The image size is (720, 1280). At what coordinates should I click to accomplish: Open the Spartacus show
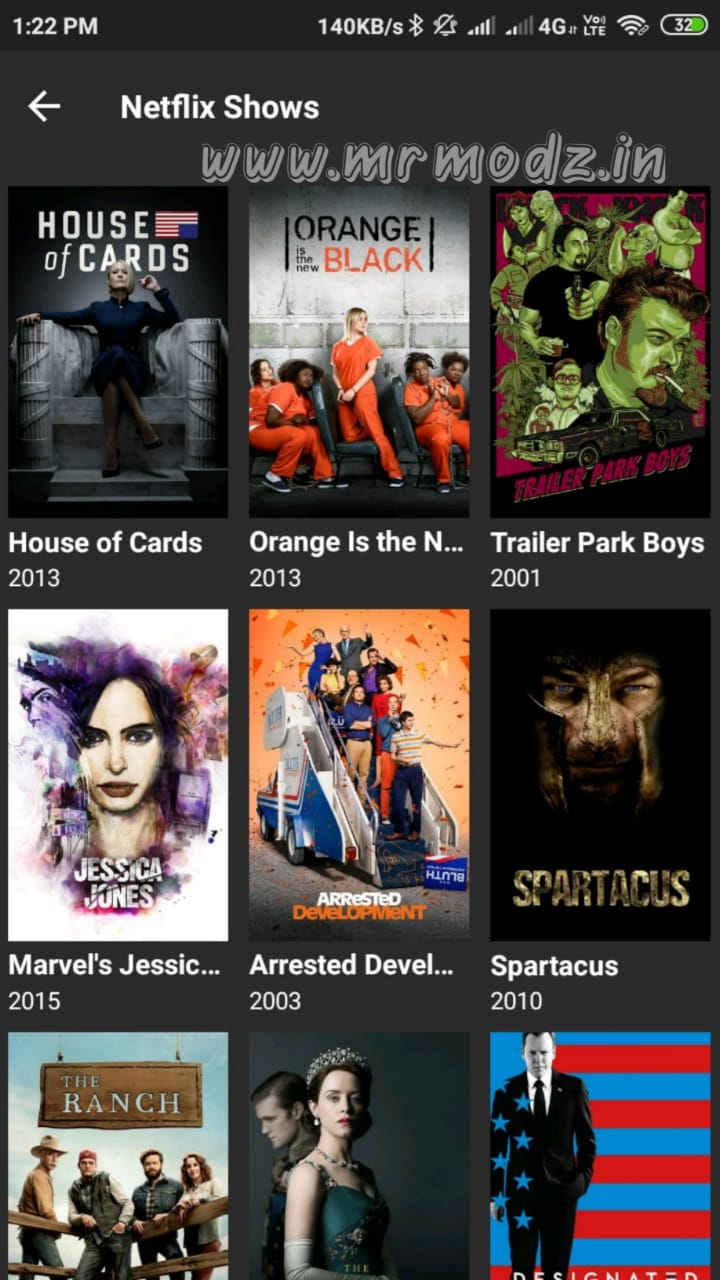click(x=600, y=775)
